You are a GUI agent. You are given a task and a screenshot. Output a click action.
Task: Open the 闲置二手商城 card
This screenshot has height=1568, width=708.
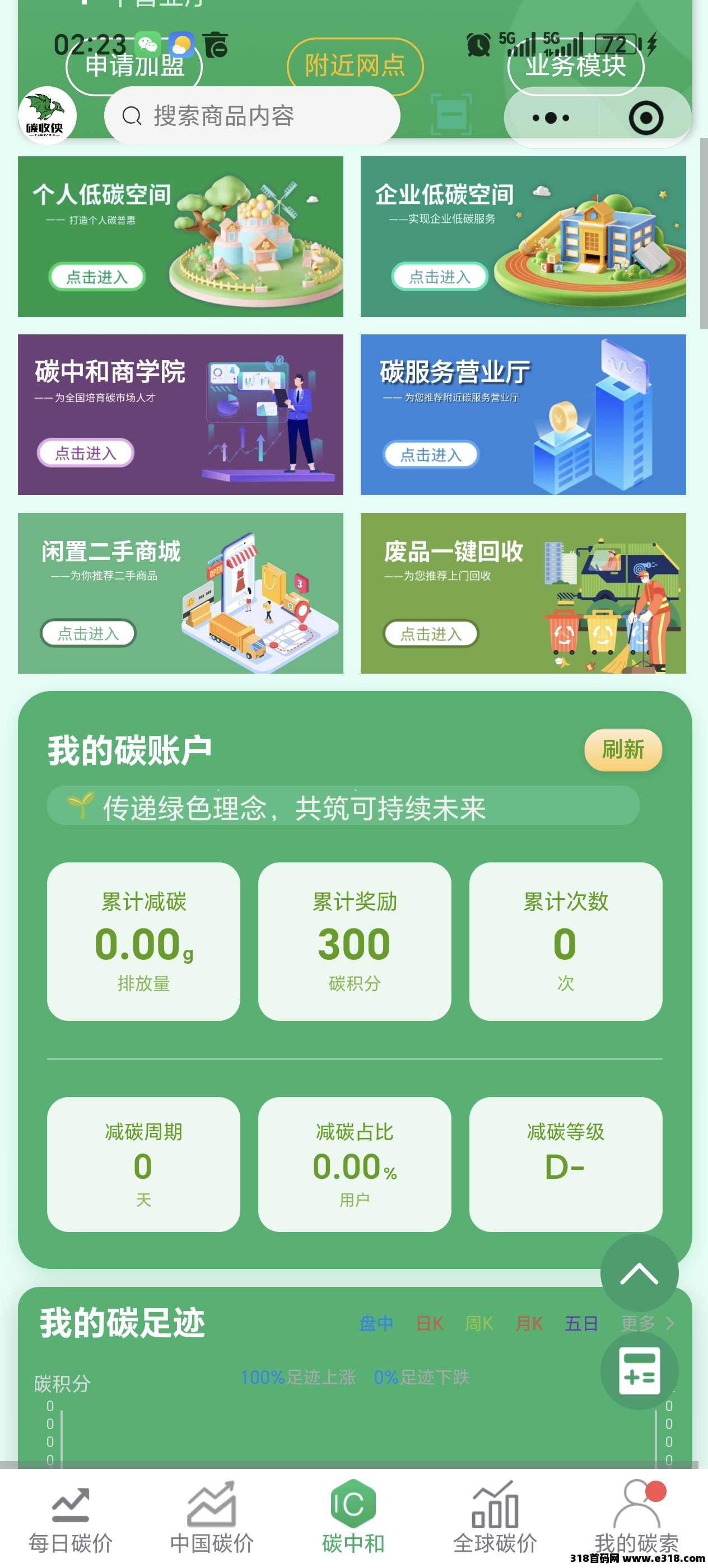88,634
